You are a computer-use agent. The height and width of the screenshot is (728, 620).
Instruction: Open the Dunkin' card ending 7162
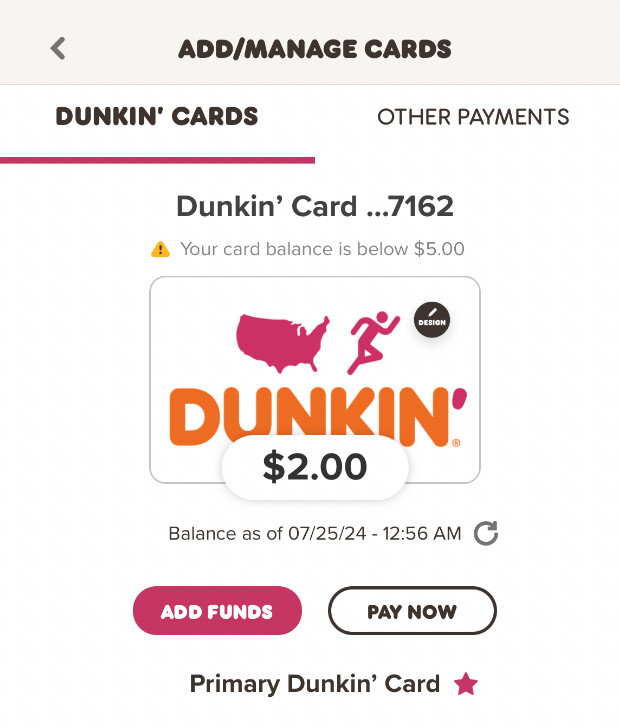coord(314,380)
